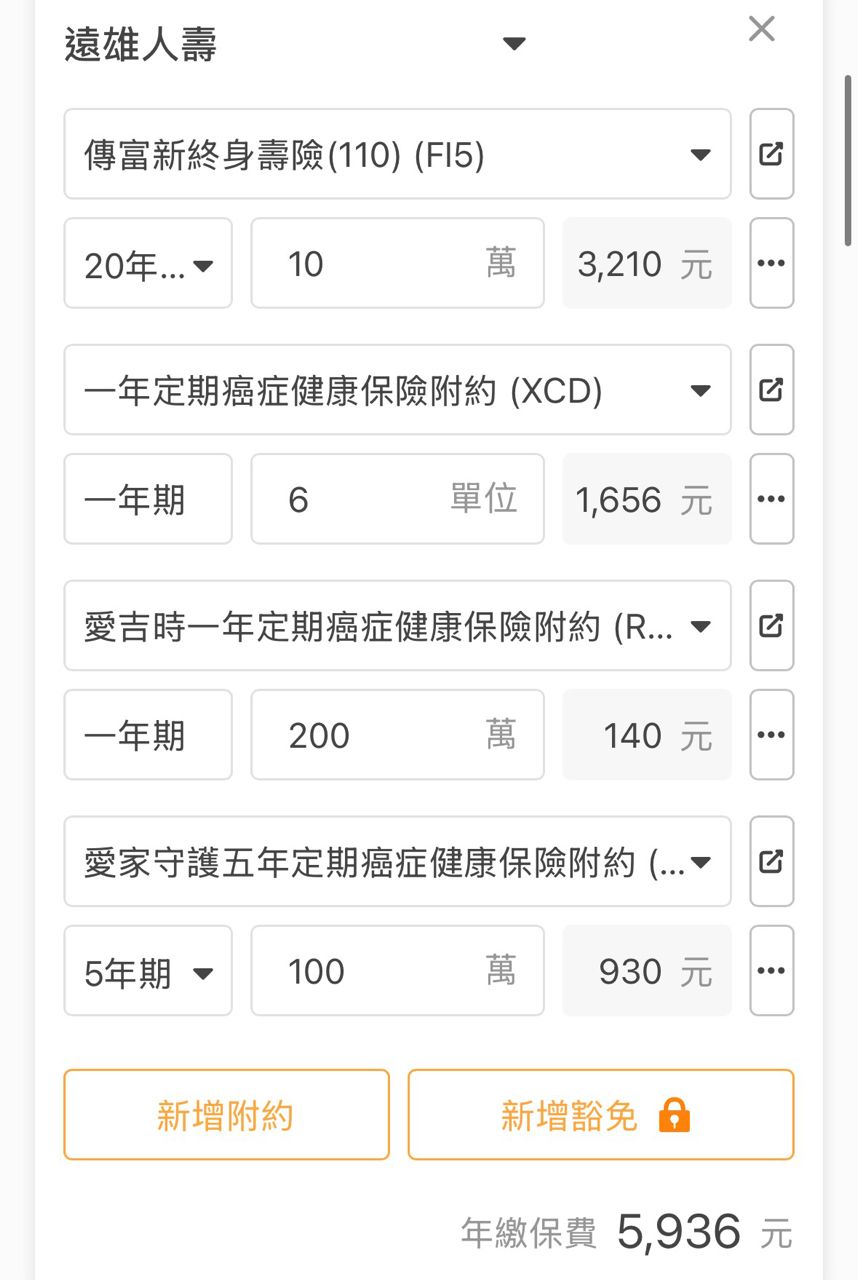Open external link for the 愛吉時 rider

point(771,626)
